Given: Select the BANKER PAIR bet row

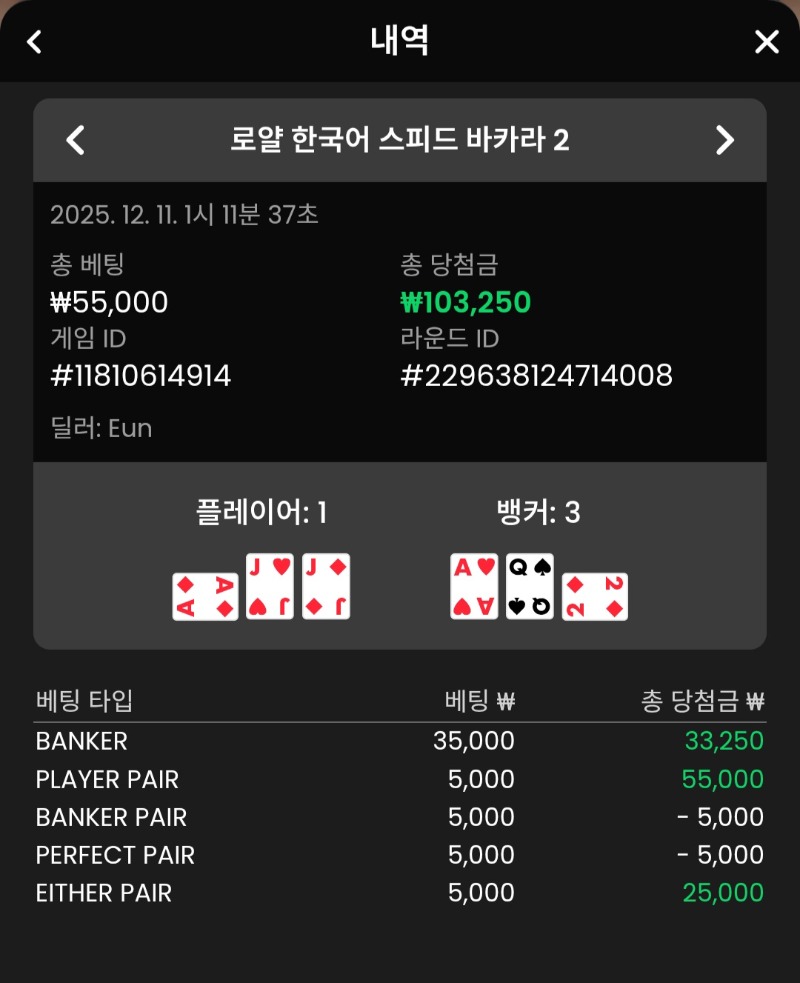Looking at the screenshot, I should (400, 817).
